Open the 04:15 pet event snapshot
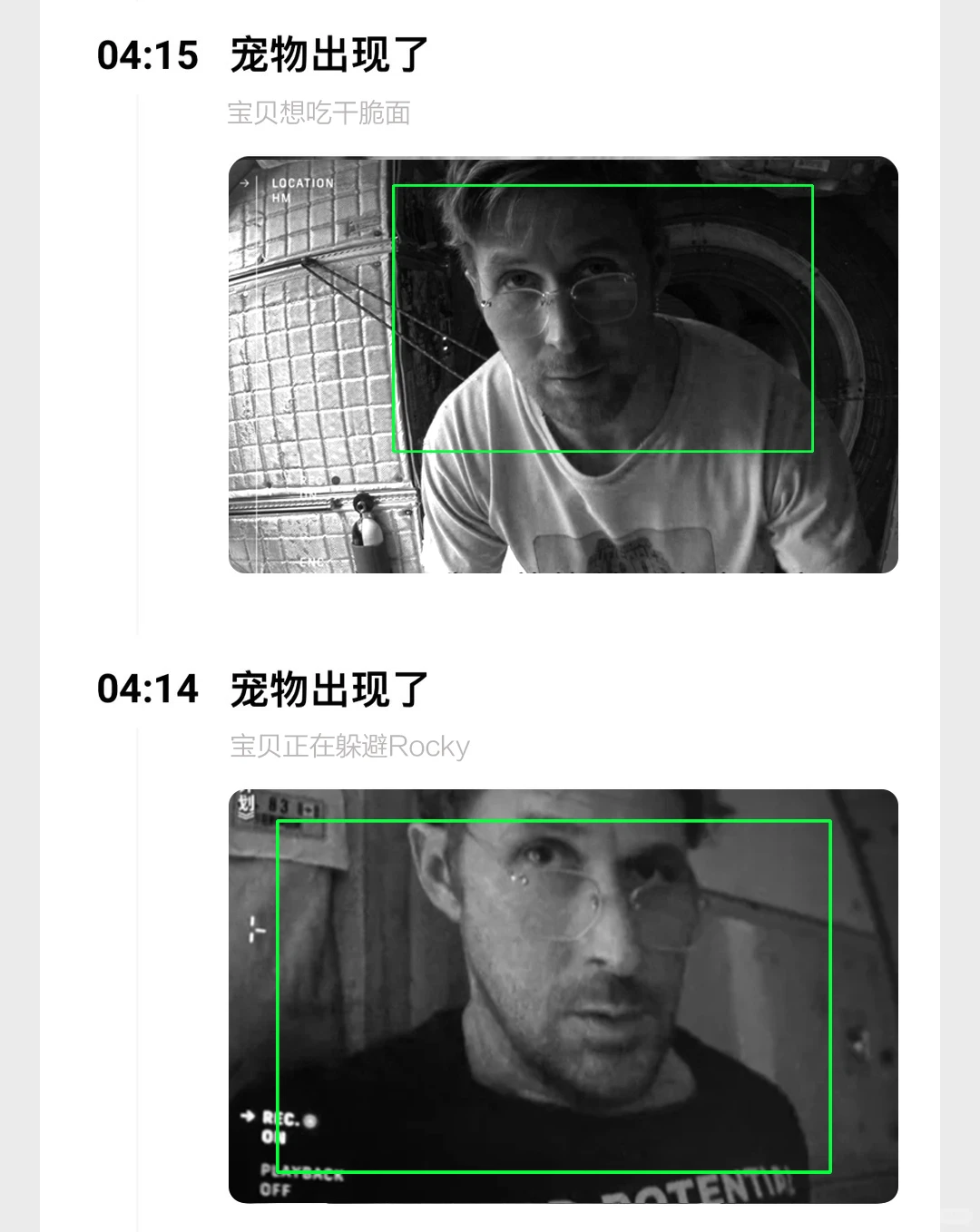 [563, 365]
